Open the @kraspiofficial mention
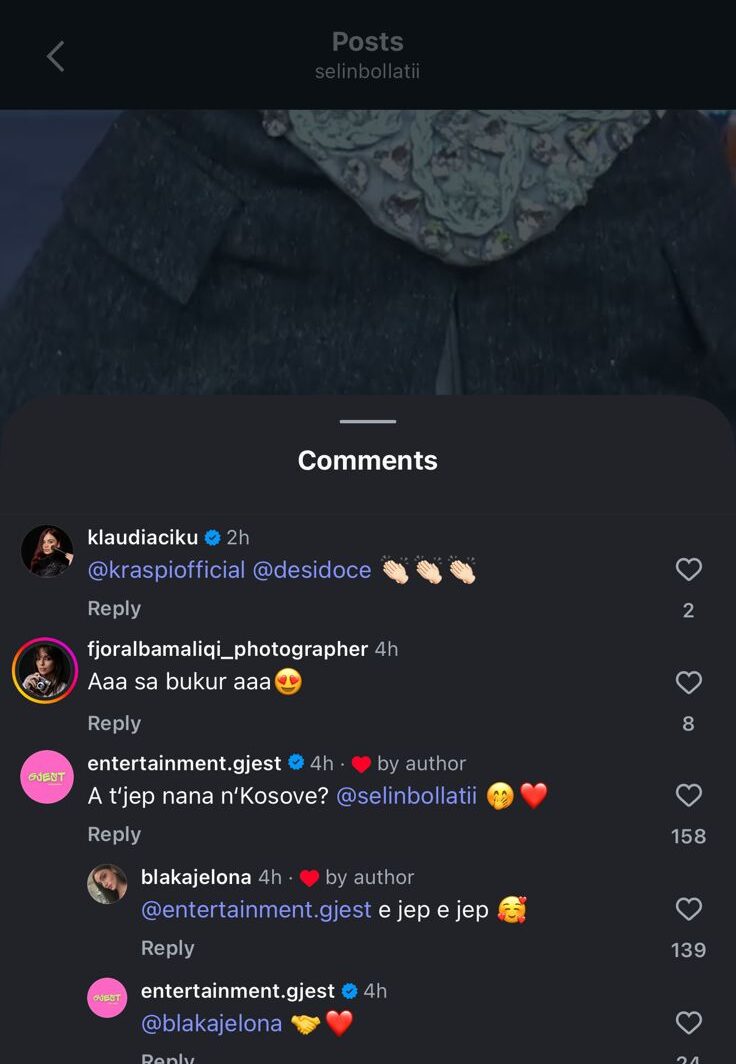This screenshot has width=736, height=1064. (x=166, y=570)
